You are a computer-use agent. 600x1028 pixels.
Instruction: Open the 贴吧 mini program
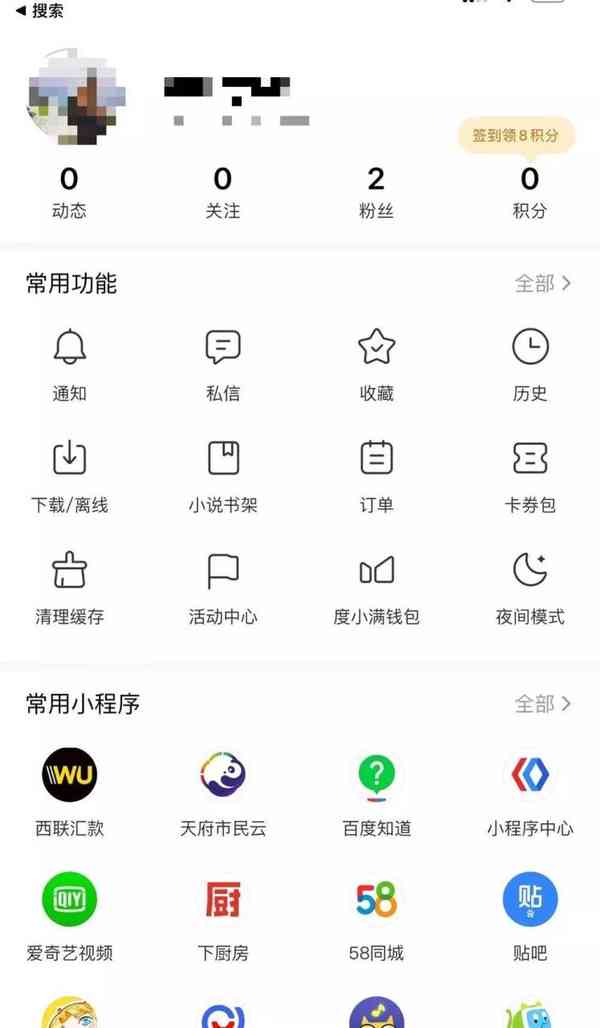coord(530,913)
